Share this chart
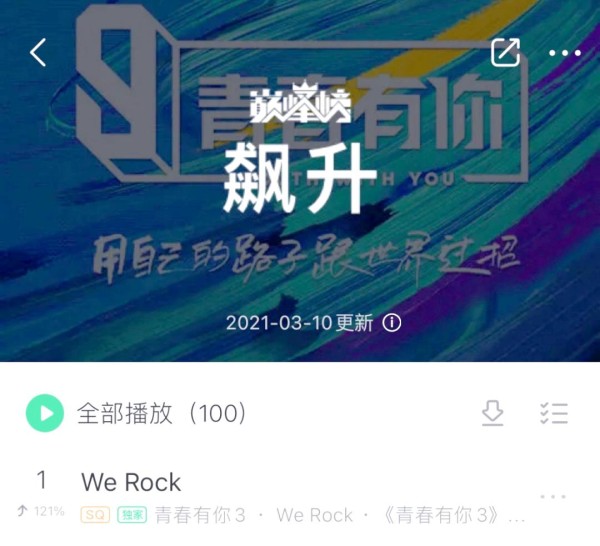Image resolution: width=600 pixels, height=546 pixels. point(506,53)
